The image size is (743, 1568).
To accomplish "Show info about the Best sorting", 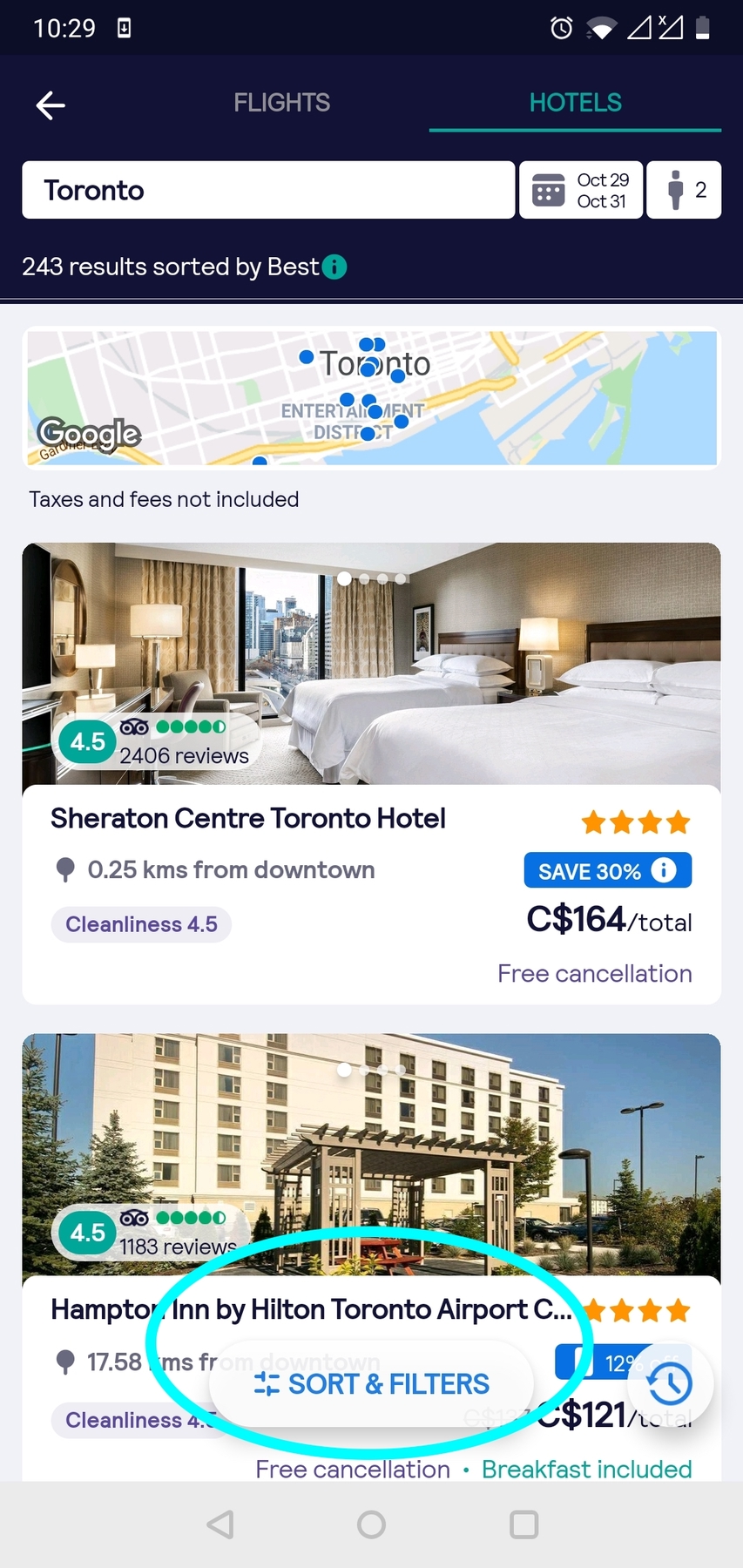I will click(334, 267).
